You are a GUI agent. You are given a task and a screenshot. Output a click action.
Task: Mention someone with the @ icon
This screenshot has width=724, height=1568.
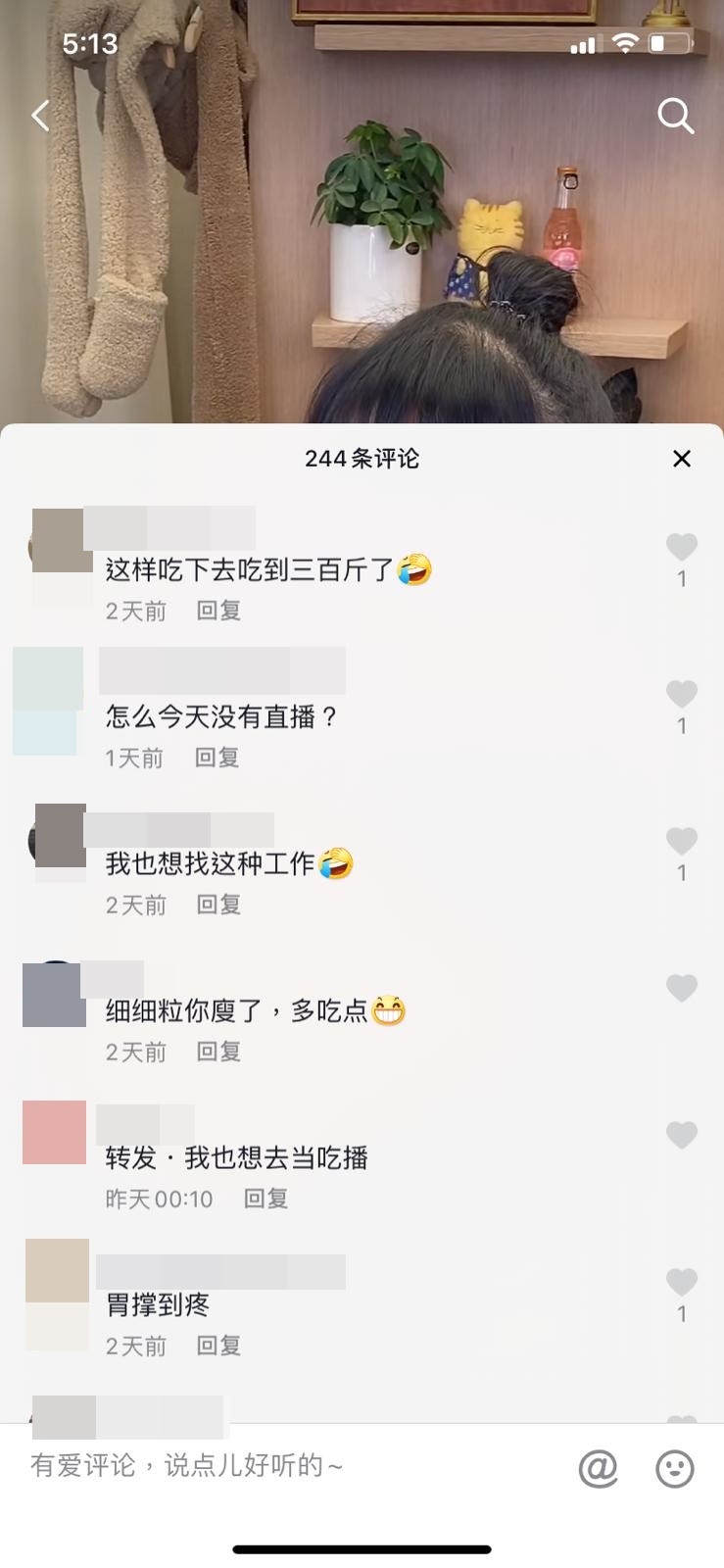(598, 1468)
